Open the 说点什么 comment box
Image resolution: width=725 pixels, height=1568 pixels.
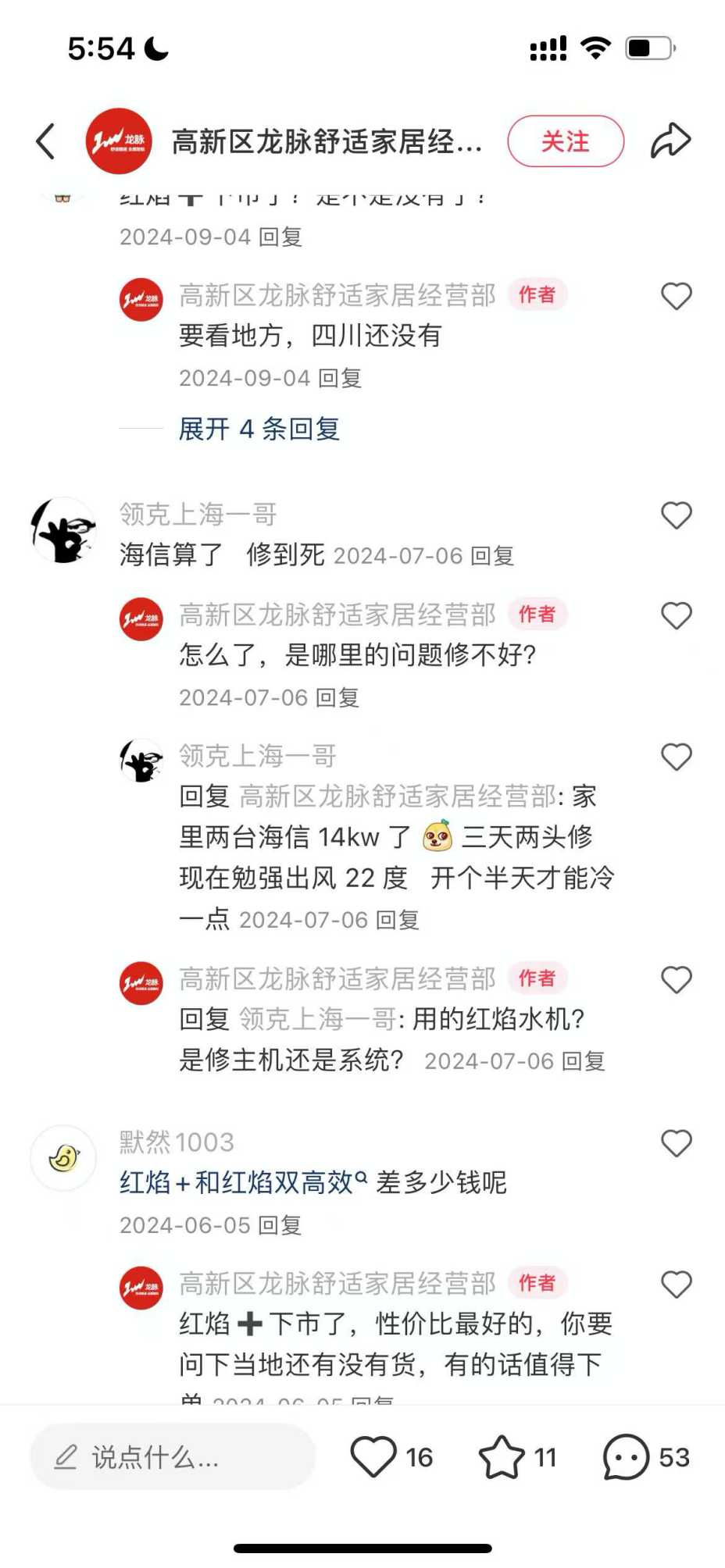click(x=172, y=1457)
